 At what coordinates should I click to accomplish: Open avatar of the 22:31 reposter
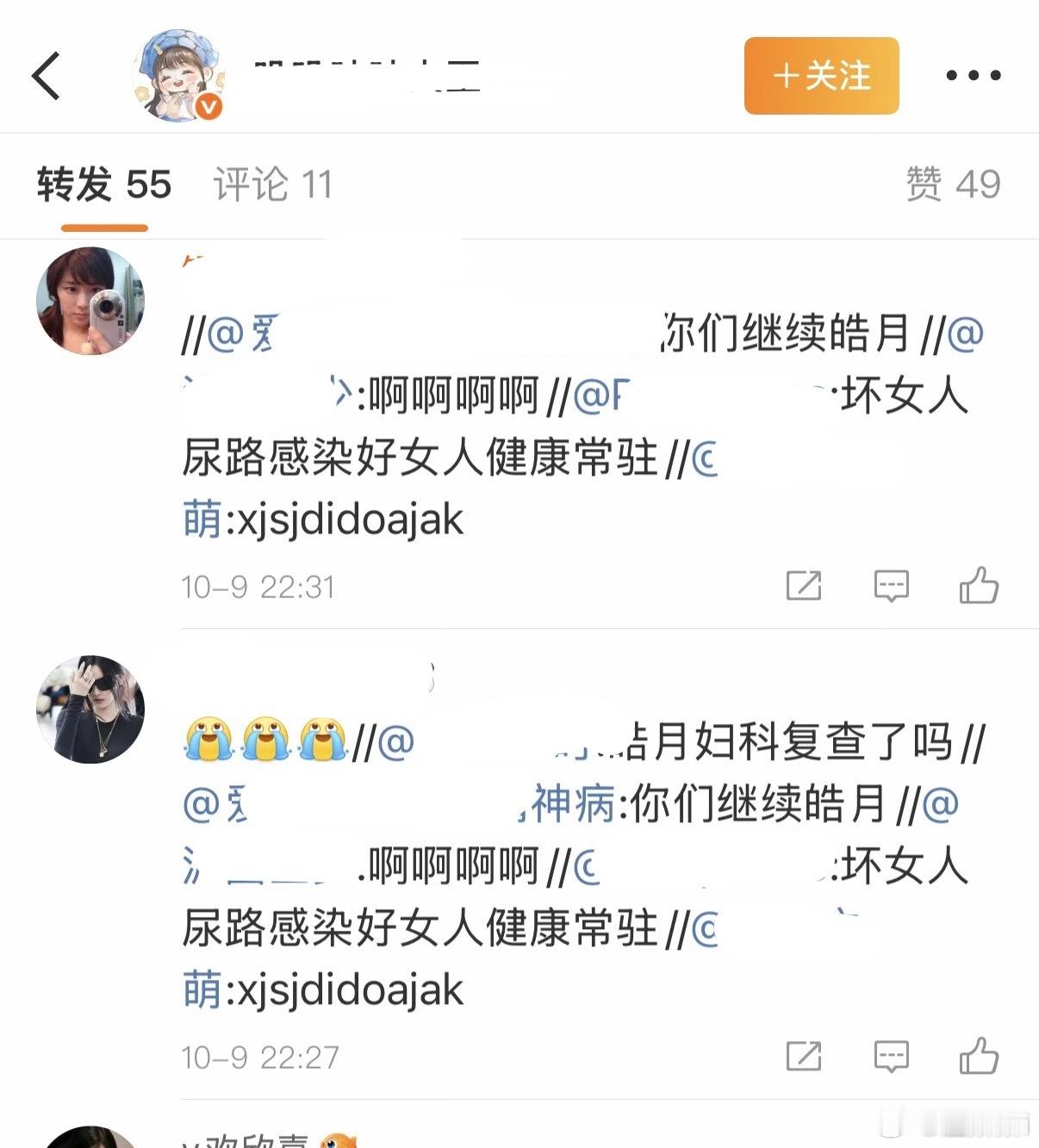90,301
